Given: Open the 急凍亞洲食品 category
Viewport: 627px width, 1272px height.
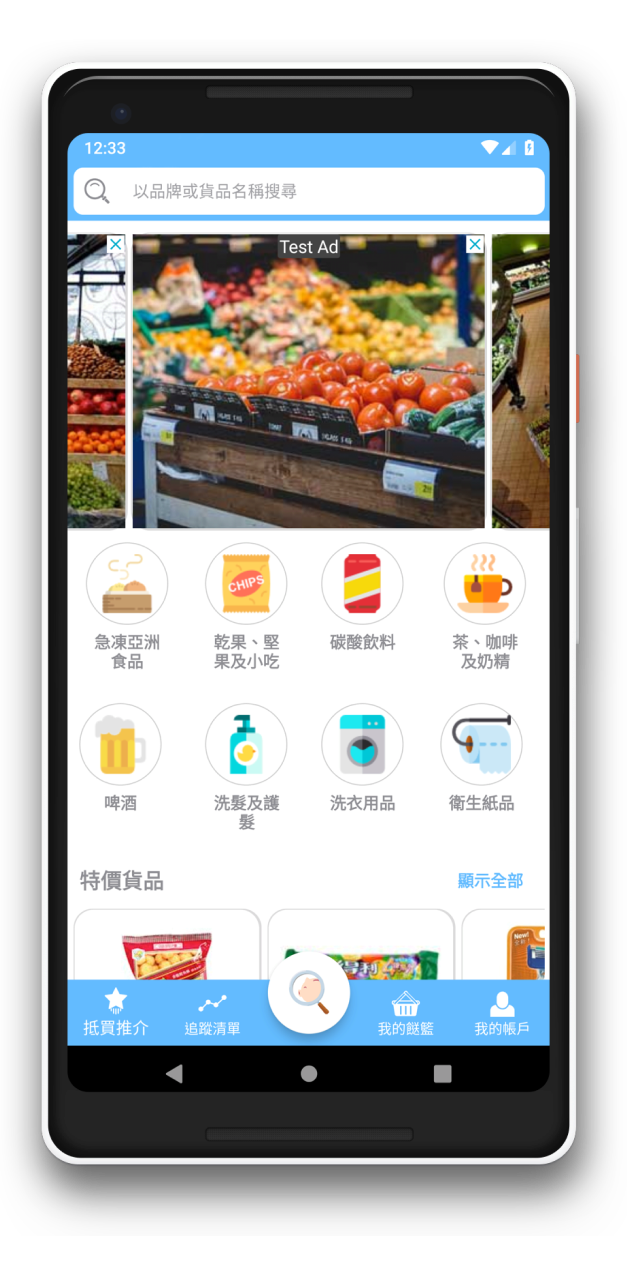Looking at the screenshot, I should tap(127, 607).
